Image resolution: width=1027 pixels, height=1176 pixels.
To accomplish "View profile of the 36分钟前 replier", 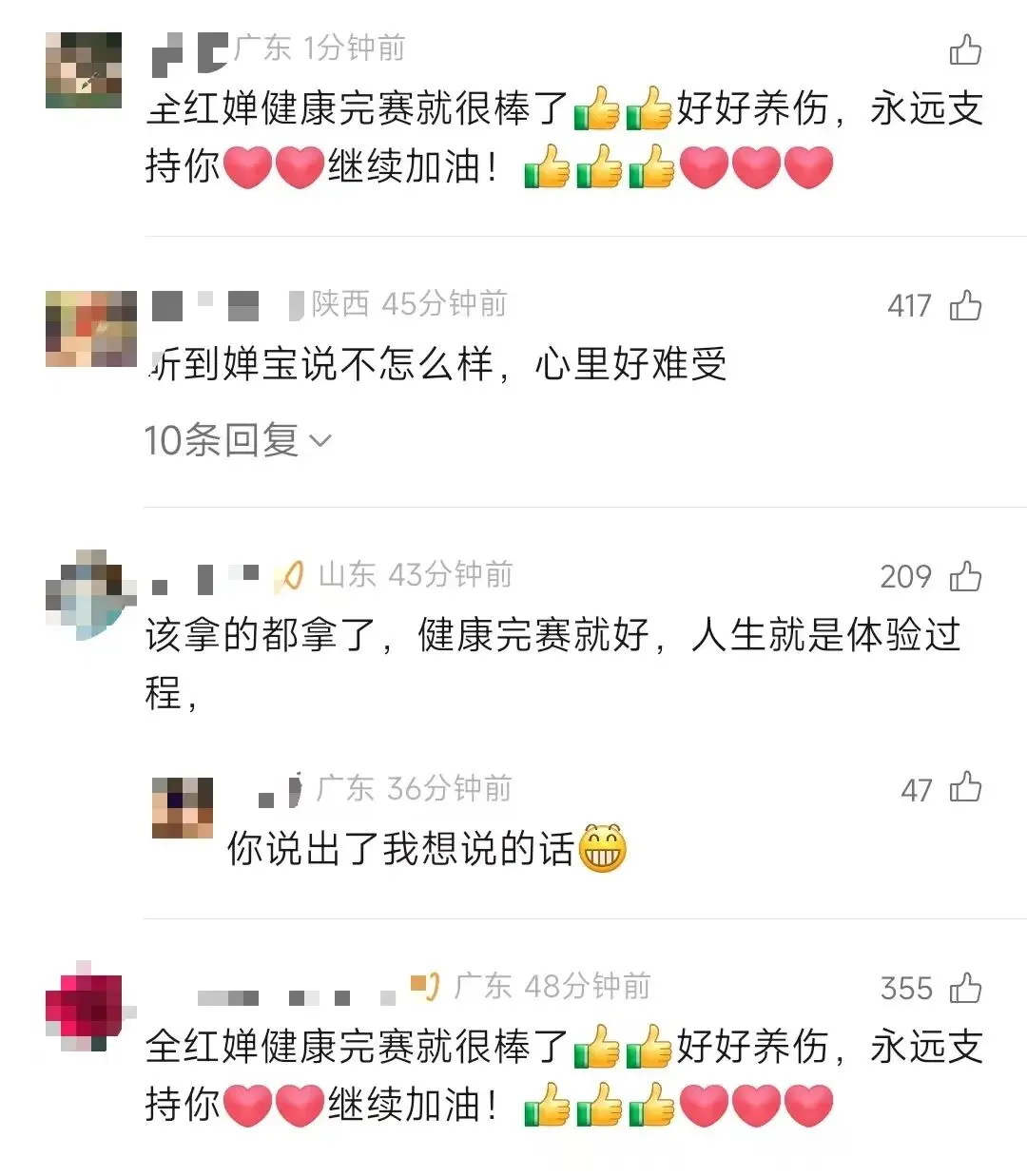I will point(183,808).
